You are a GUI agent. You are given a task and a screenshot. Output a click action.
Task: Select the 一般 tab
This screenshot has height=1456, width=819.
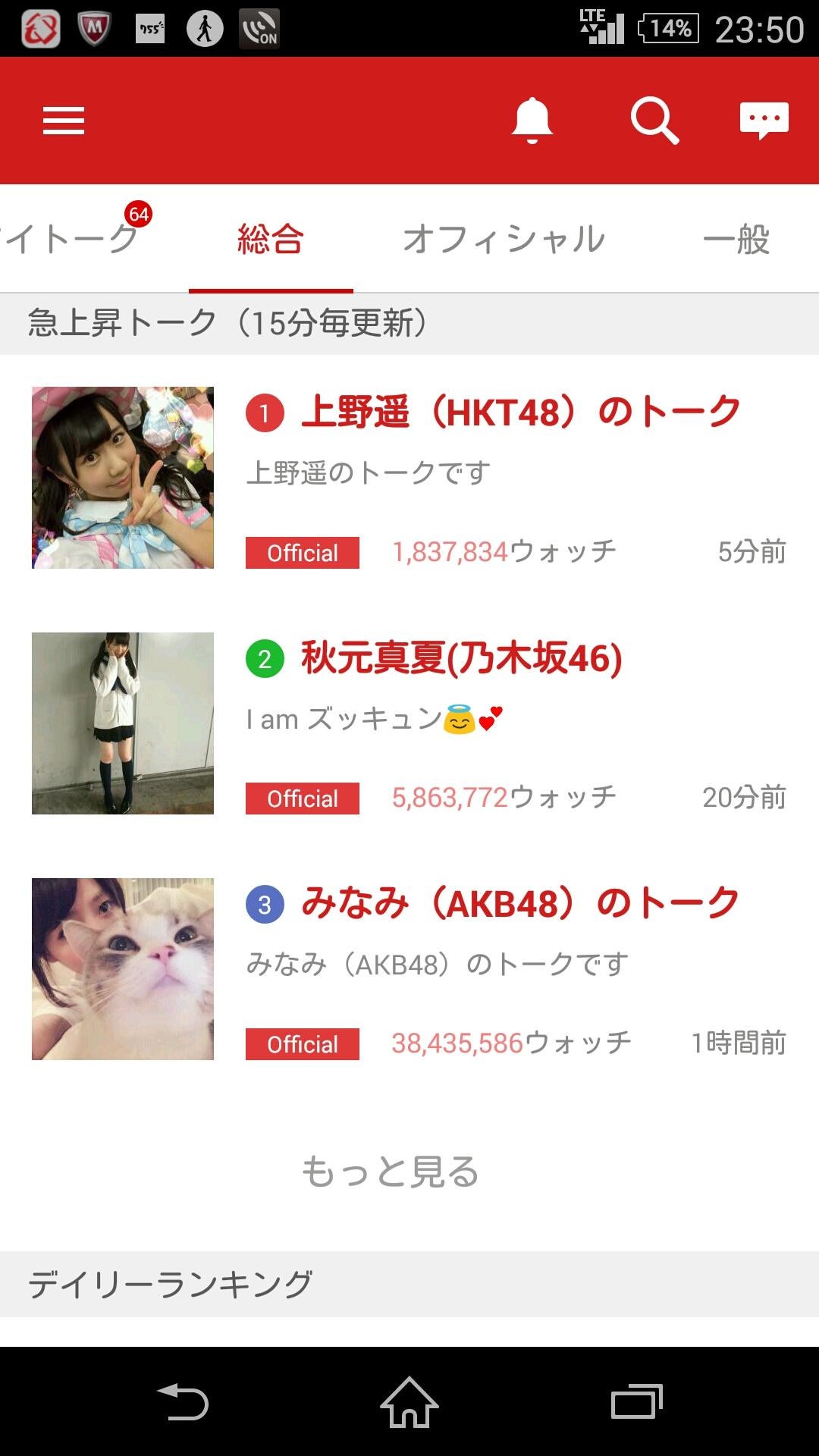click(736, 240)
